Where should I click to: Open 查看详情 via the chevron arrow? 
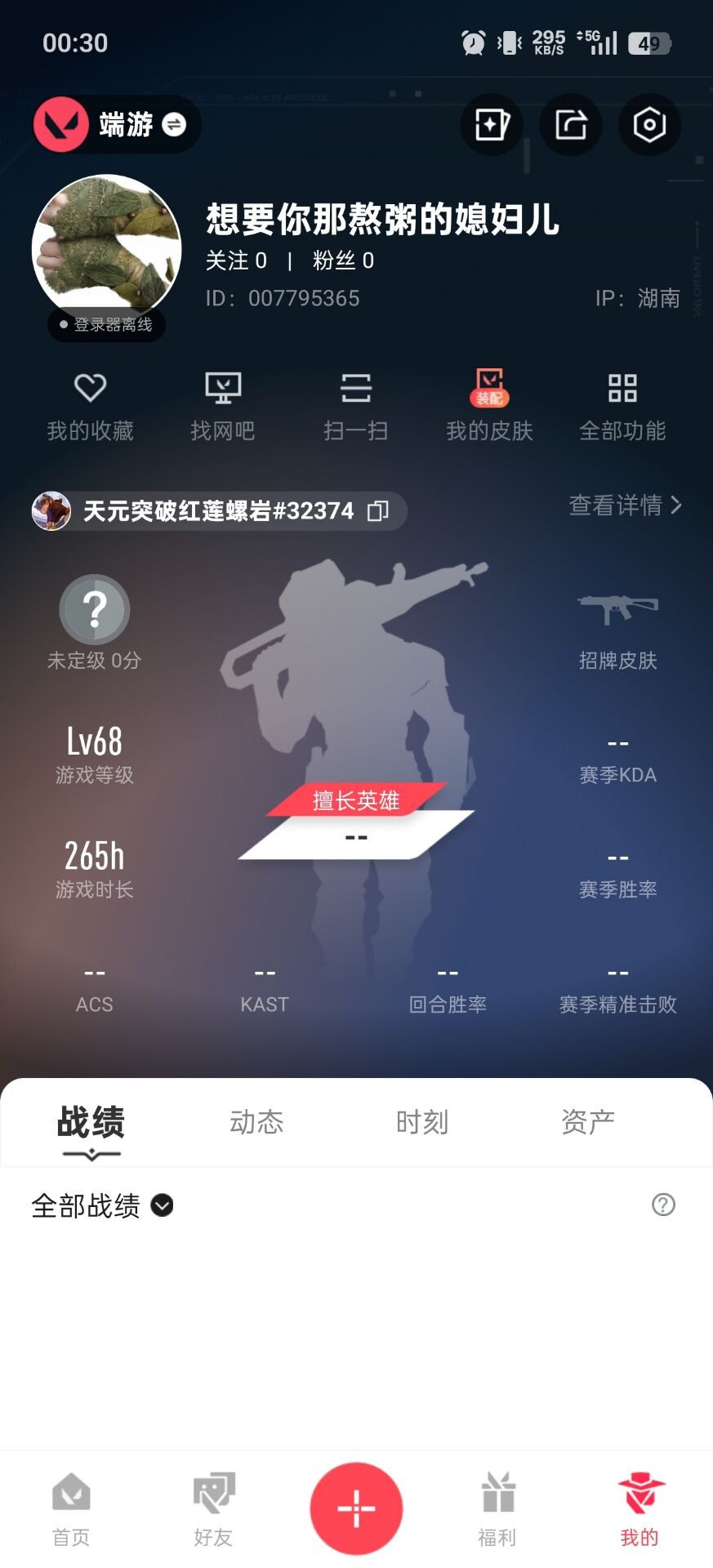coord(676,506)
